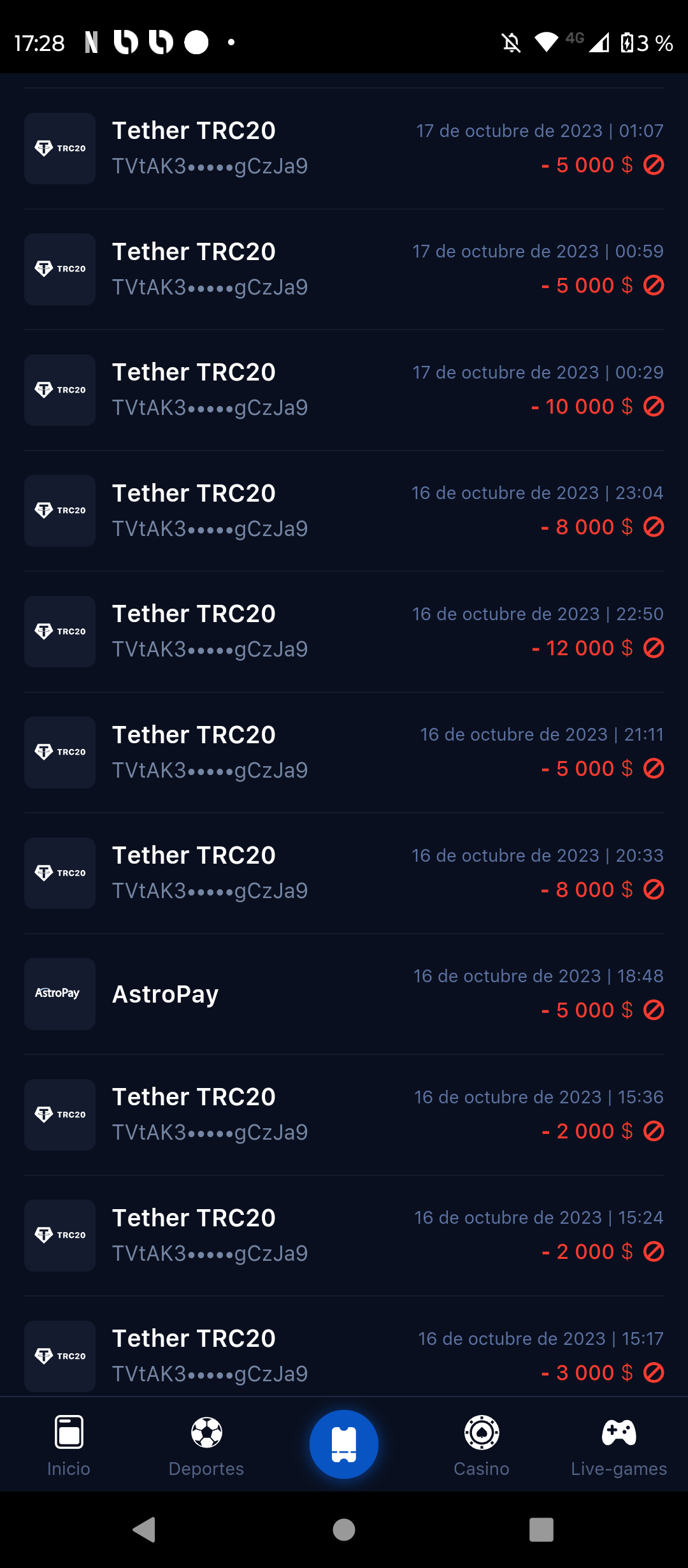Open the 12 000 $ Tether transaction
The height and width of the screenshot is (1568, 688).
coord(344,631)
